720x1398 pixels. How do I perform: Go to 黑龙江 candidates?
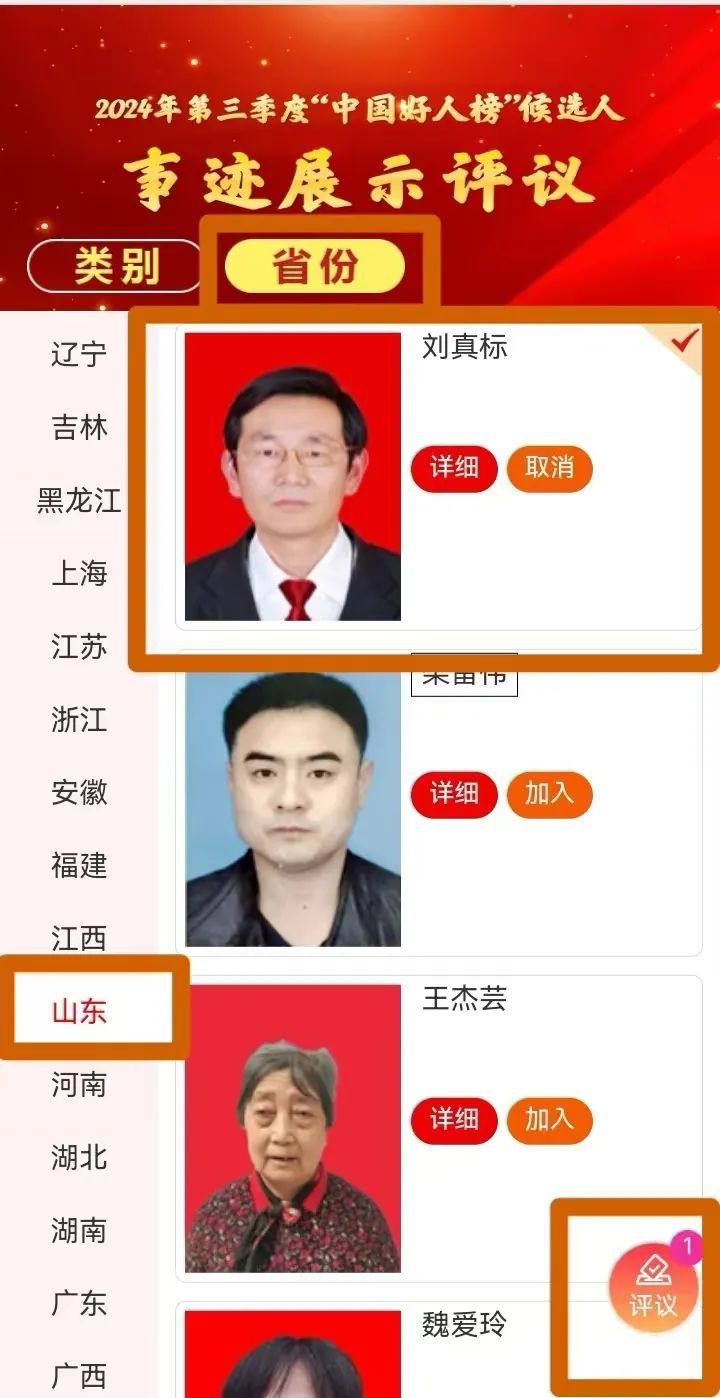pyautogui.click(x=79, y=501)
